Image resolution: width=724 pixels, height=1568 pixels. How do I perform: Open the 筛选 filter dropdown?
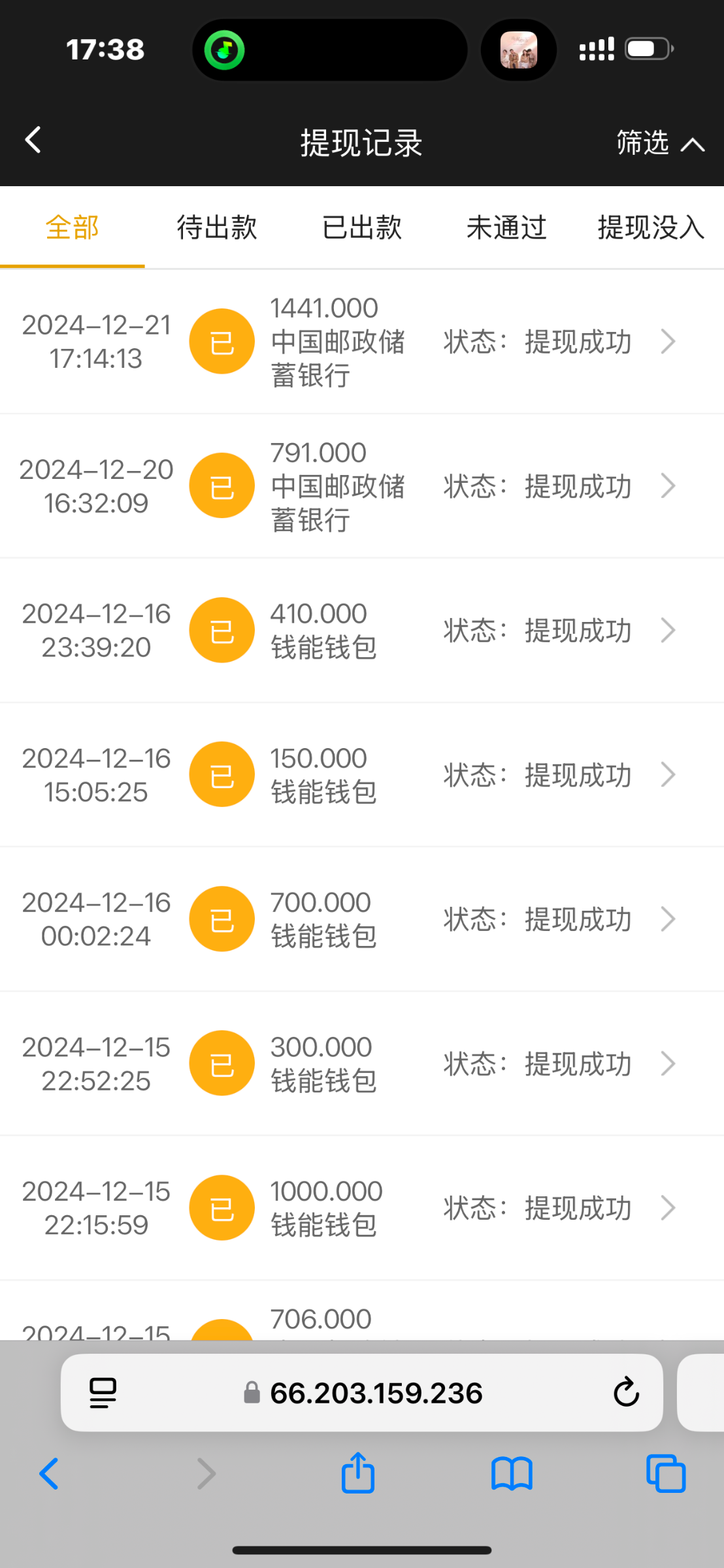coord(660,142)
